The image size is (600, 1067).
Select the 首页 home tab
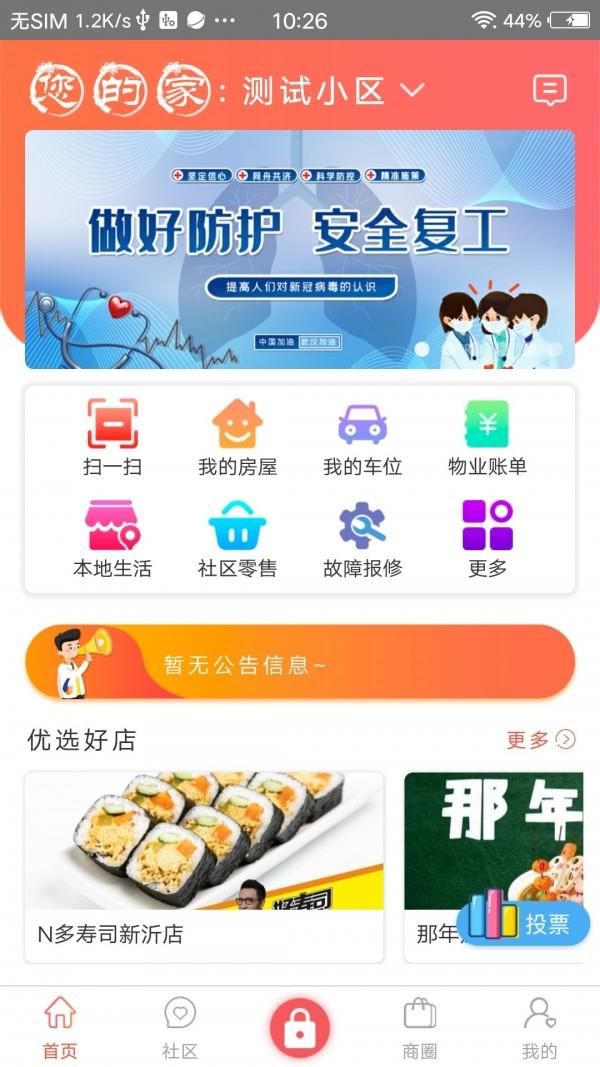coord(60,1027)
